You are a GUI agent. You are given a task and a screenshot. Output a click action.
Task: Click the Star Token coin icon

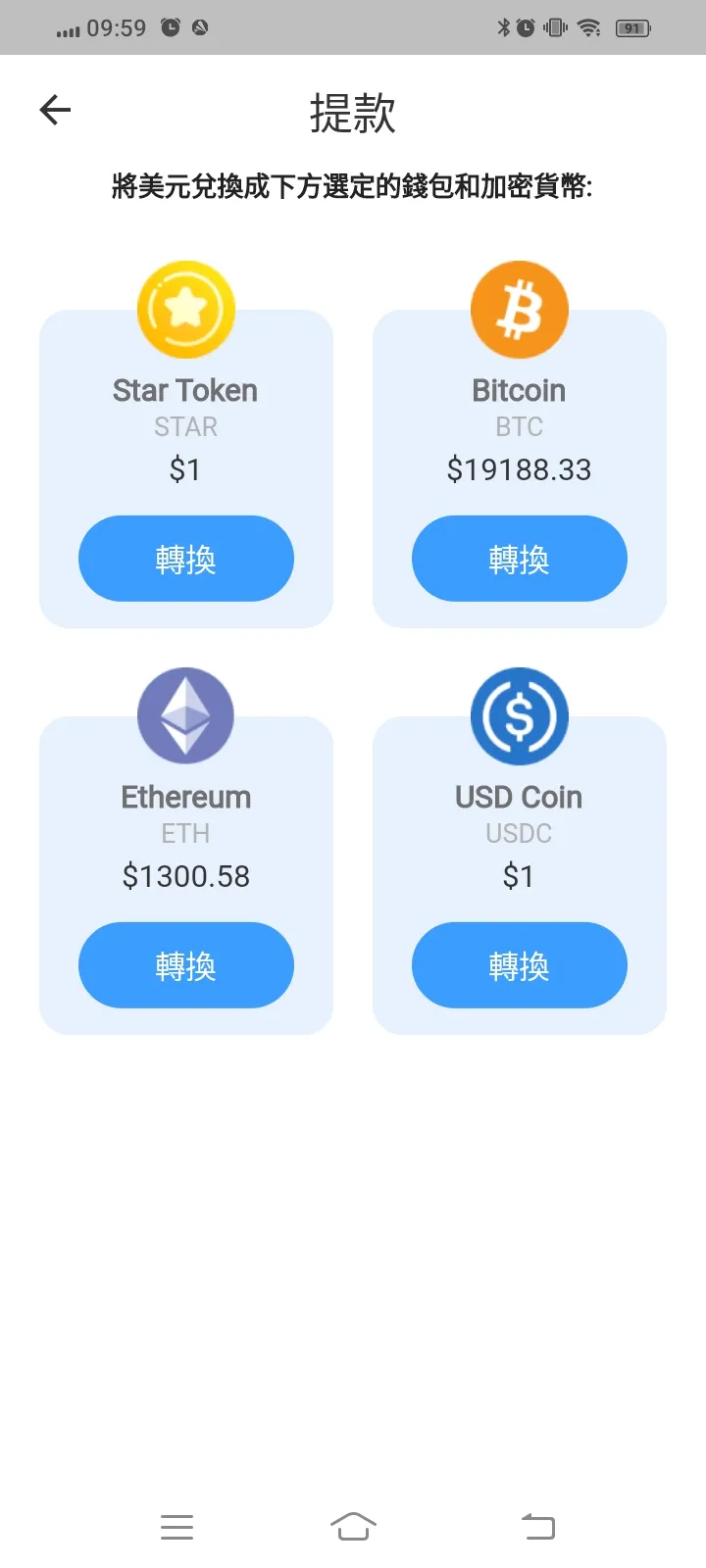click(185, 308)
